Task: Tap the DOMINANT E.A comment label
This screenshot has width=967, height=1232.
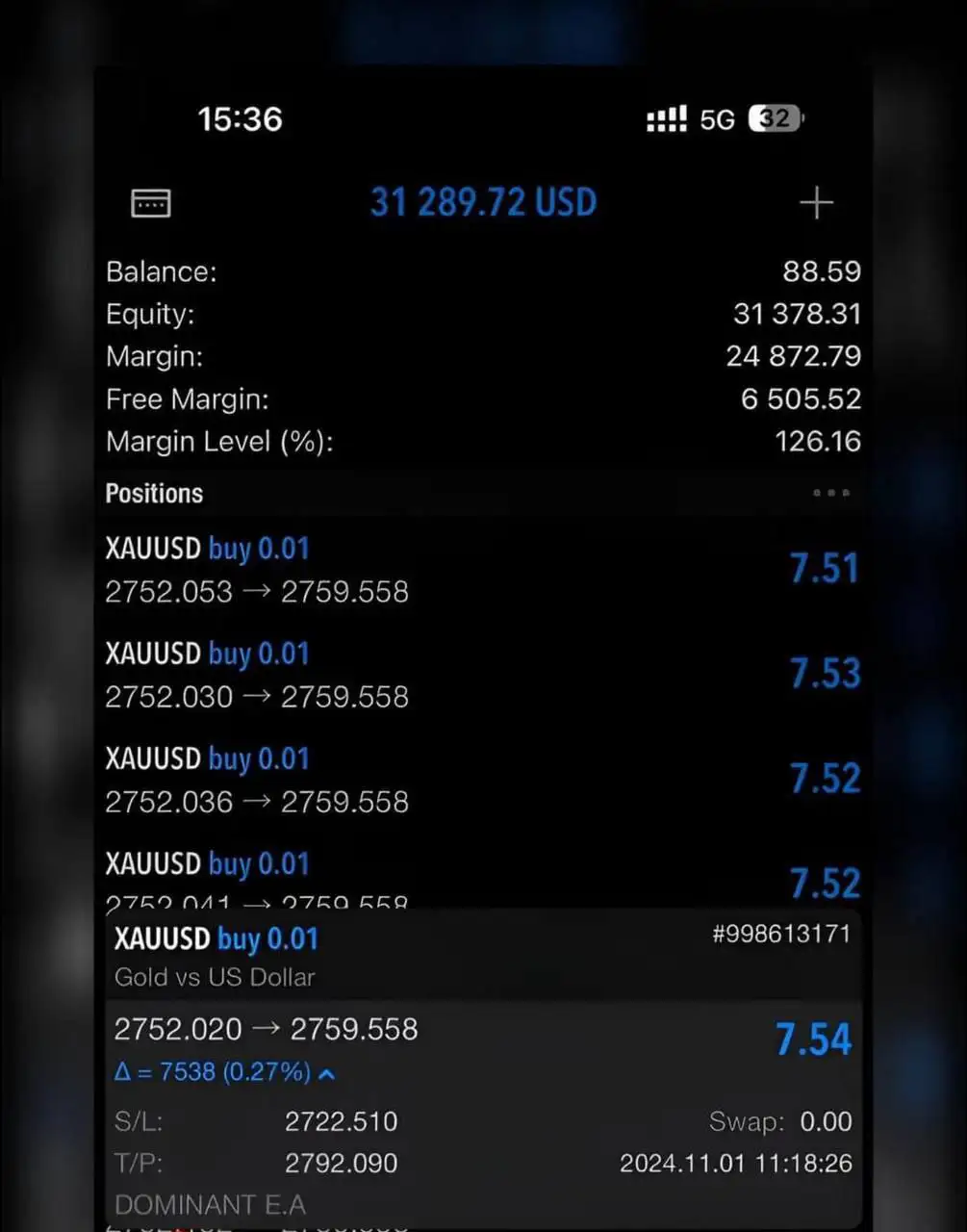Action: [x=209, y=1204]
